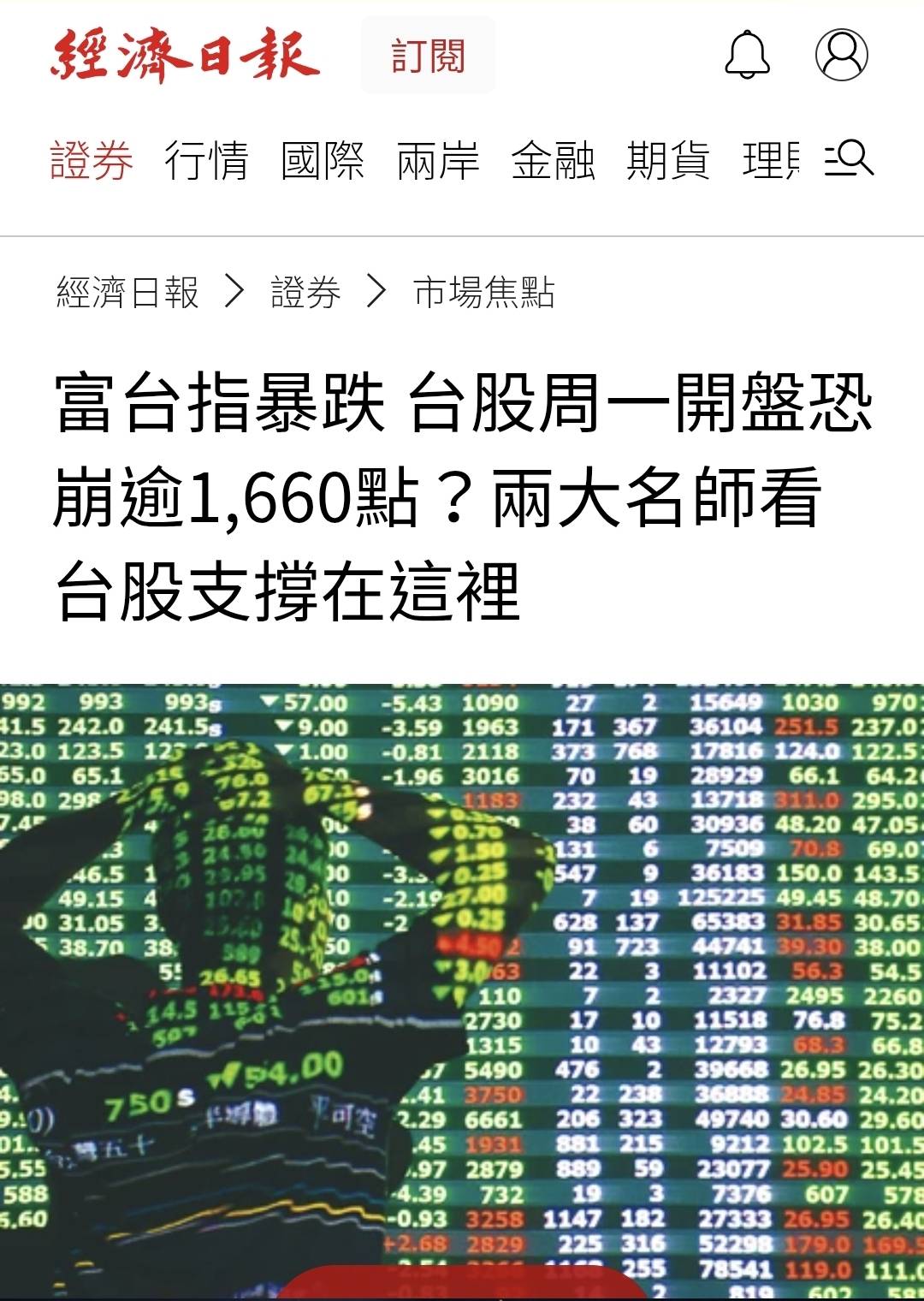The height and width of the screenshot is (1301, 924).
Task: Select the 國際 section tab
Action: click(323, 160)
